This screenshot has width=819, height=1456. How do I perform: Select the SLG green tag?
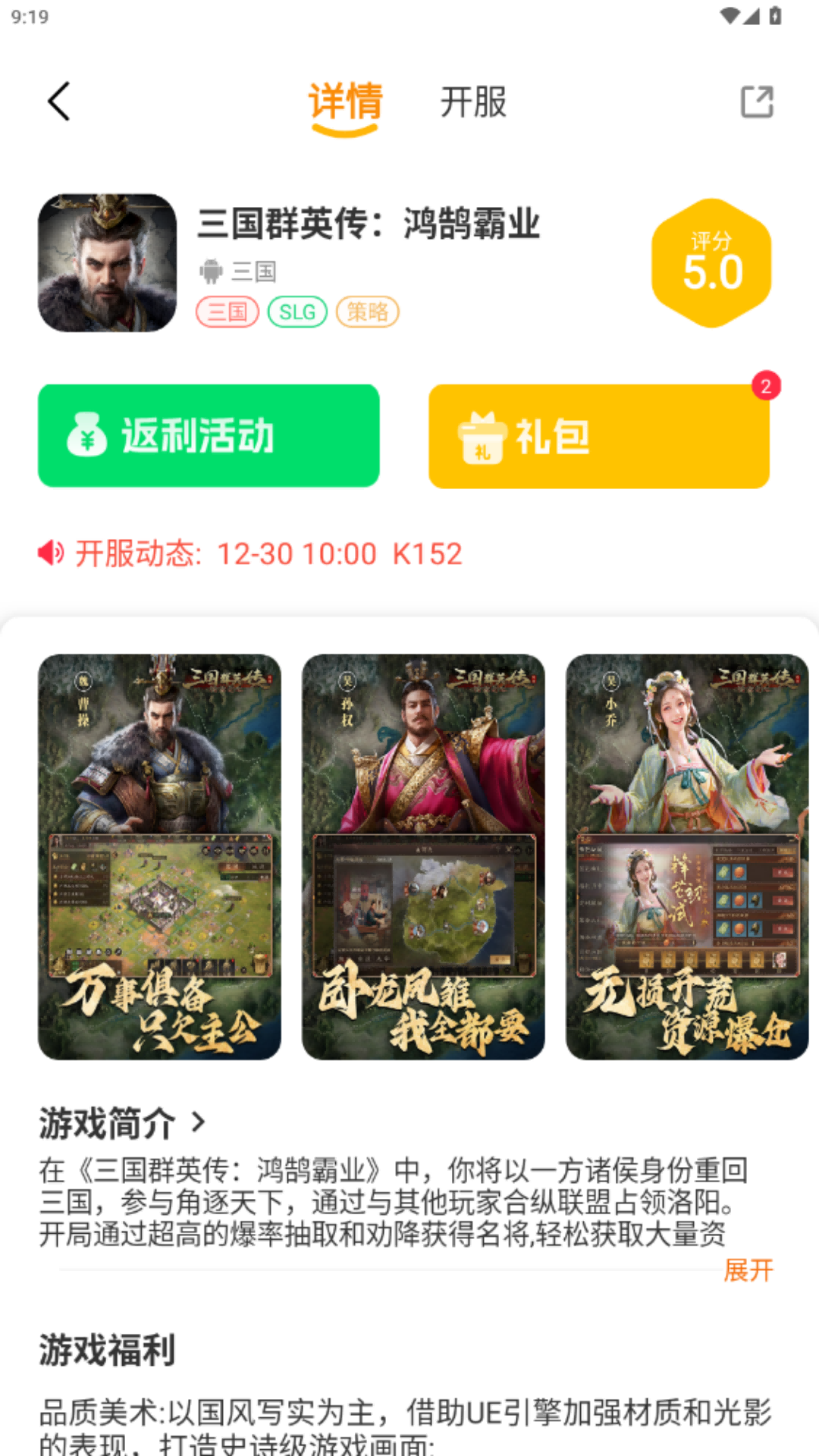click(297, 312)
